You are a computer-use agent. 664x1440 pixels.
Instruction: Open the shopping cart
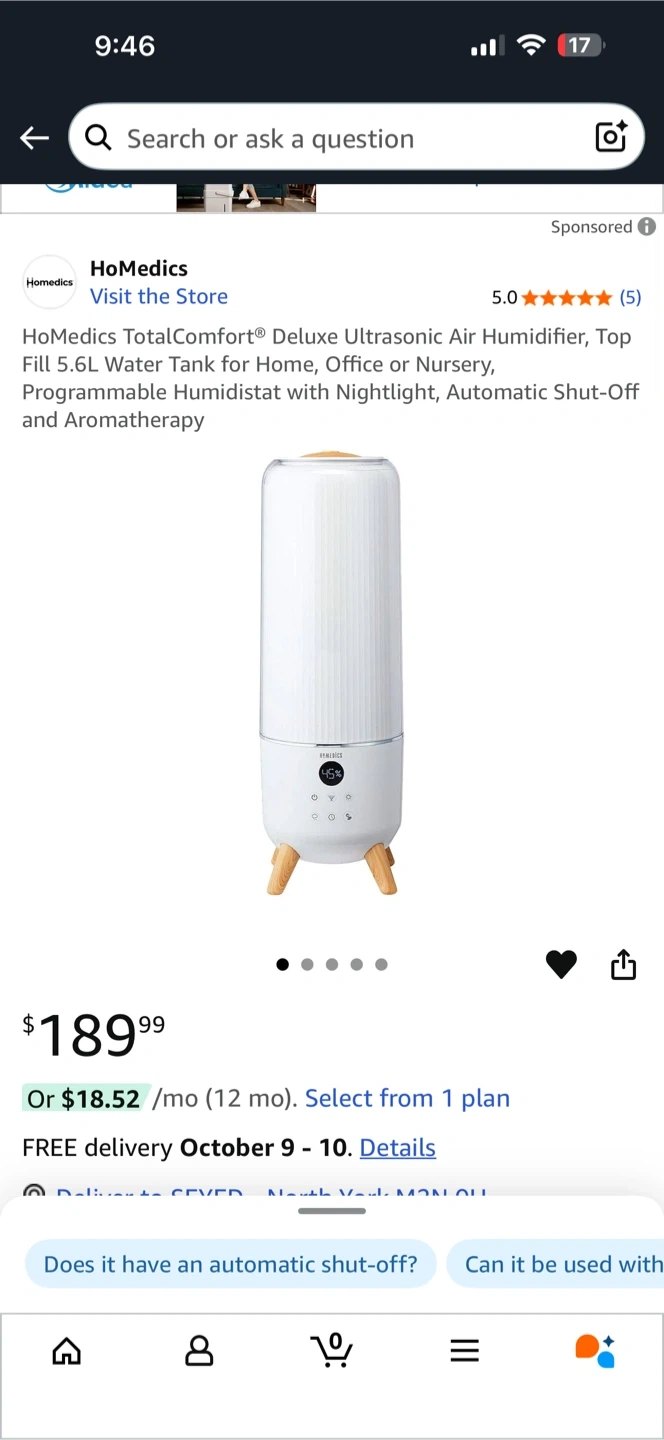coord(332,1350)
